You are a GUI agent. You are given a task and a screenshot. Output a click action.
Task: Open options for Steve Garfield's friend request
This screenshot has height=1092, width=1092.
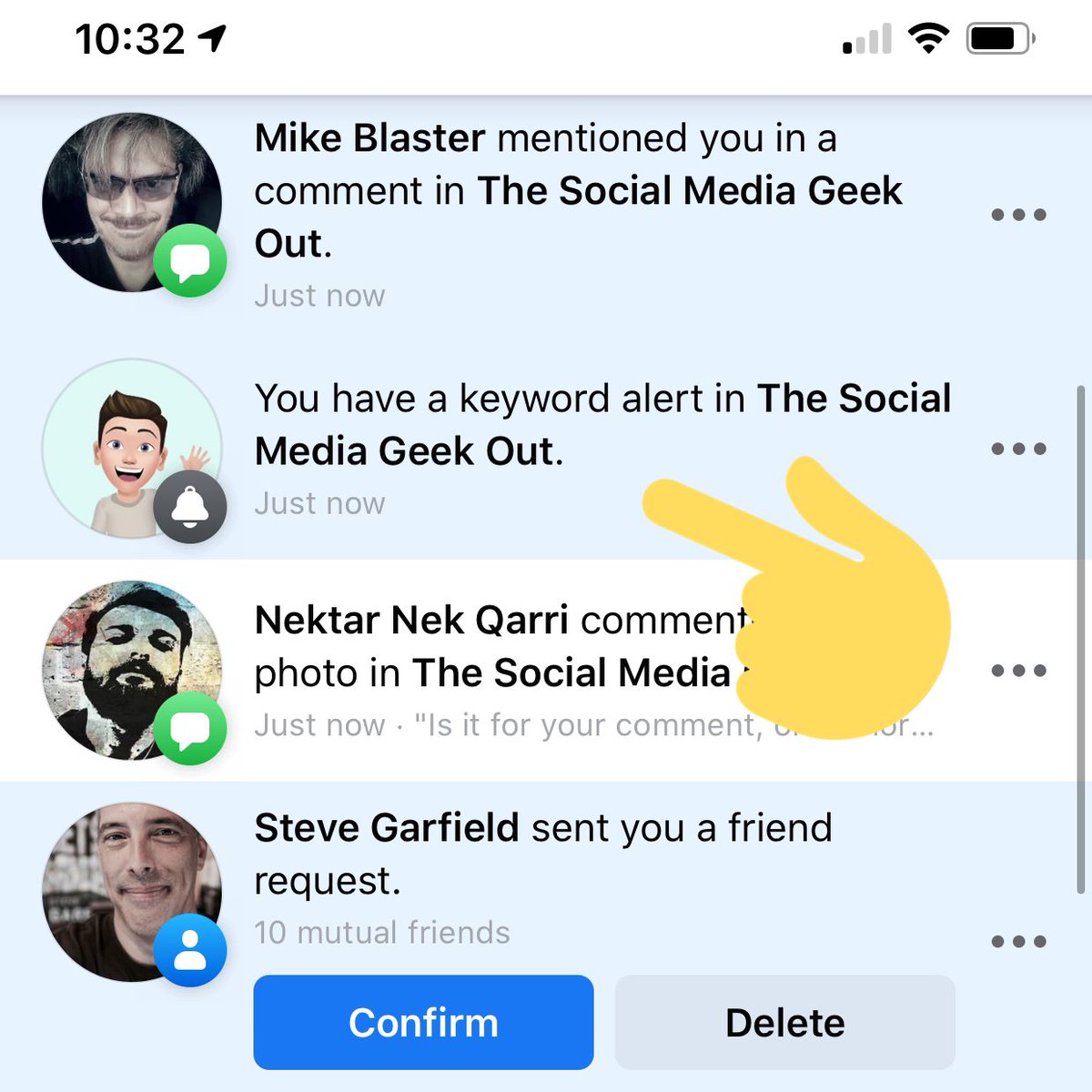tap(1018, 942)
